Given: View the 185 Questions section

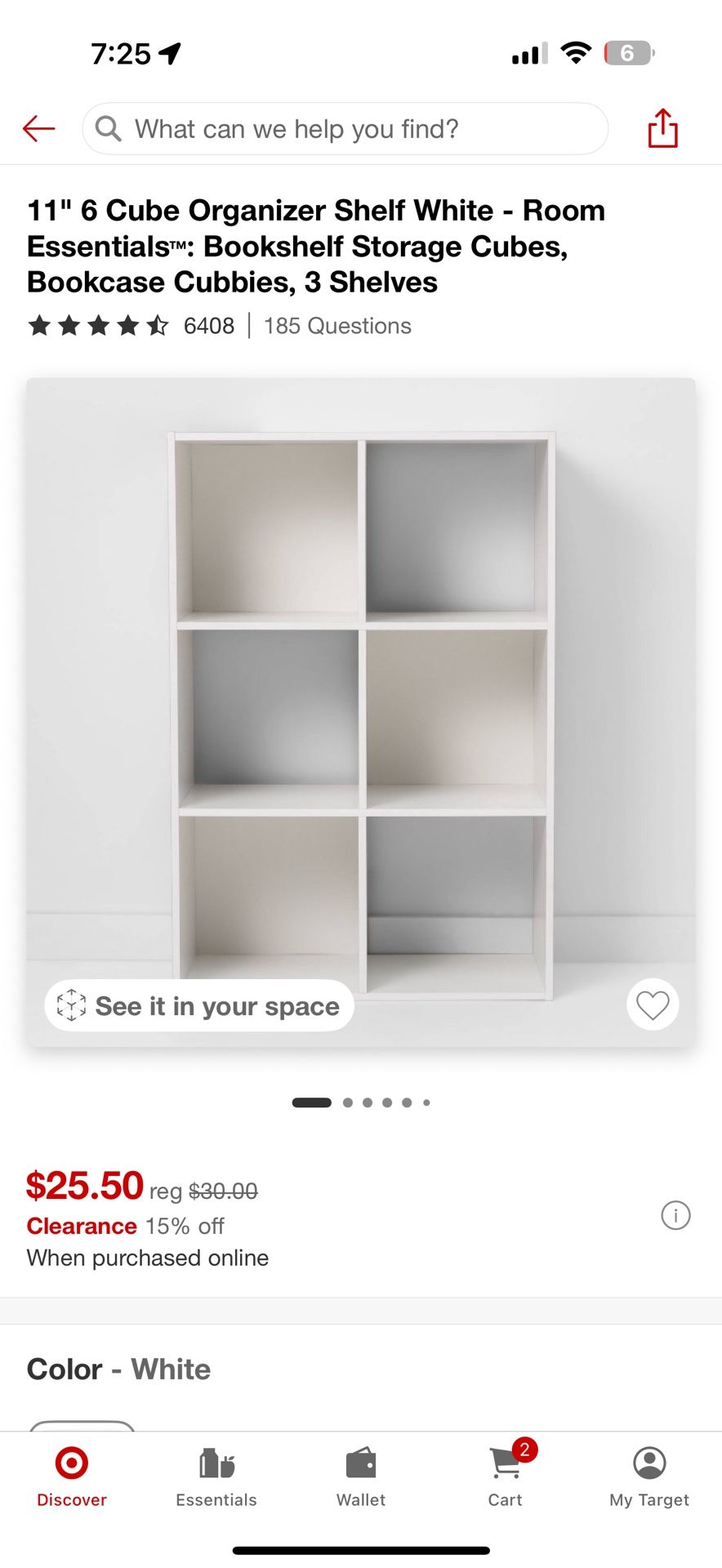Looking at the screenshot, I should [337, 326].
